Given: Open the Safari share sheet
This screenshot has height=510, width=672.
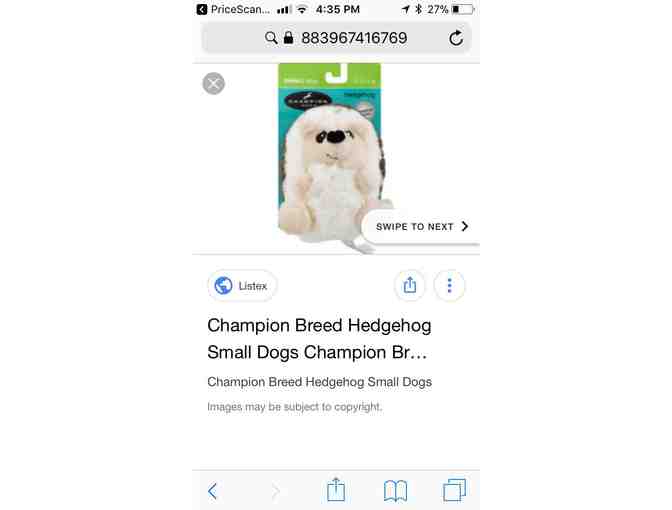Looking at the screenshot, I should [x=336, y=489].
